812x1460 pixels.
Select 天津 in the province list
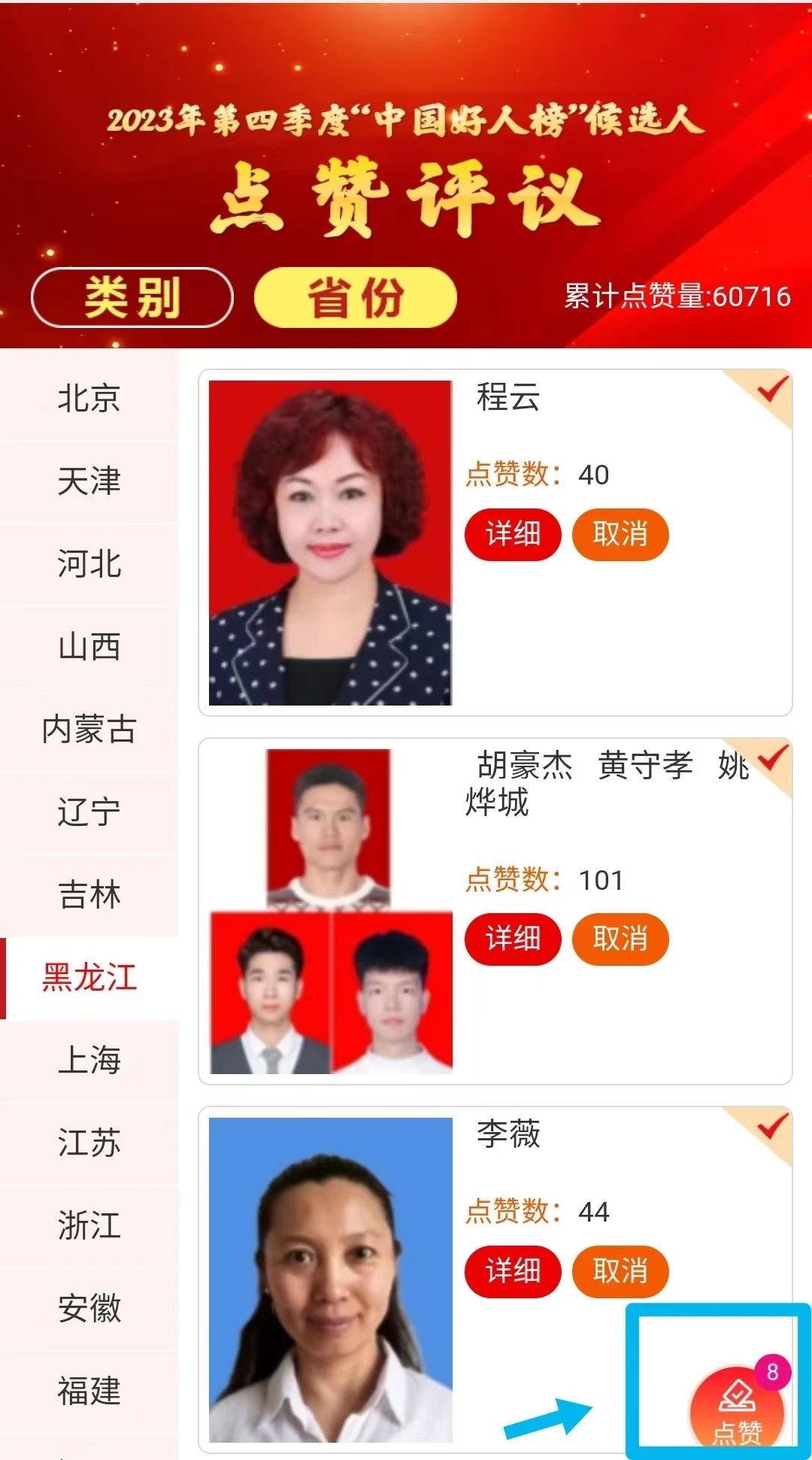pos(89,481)
